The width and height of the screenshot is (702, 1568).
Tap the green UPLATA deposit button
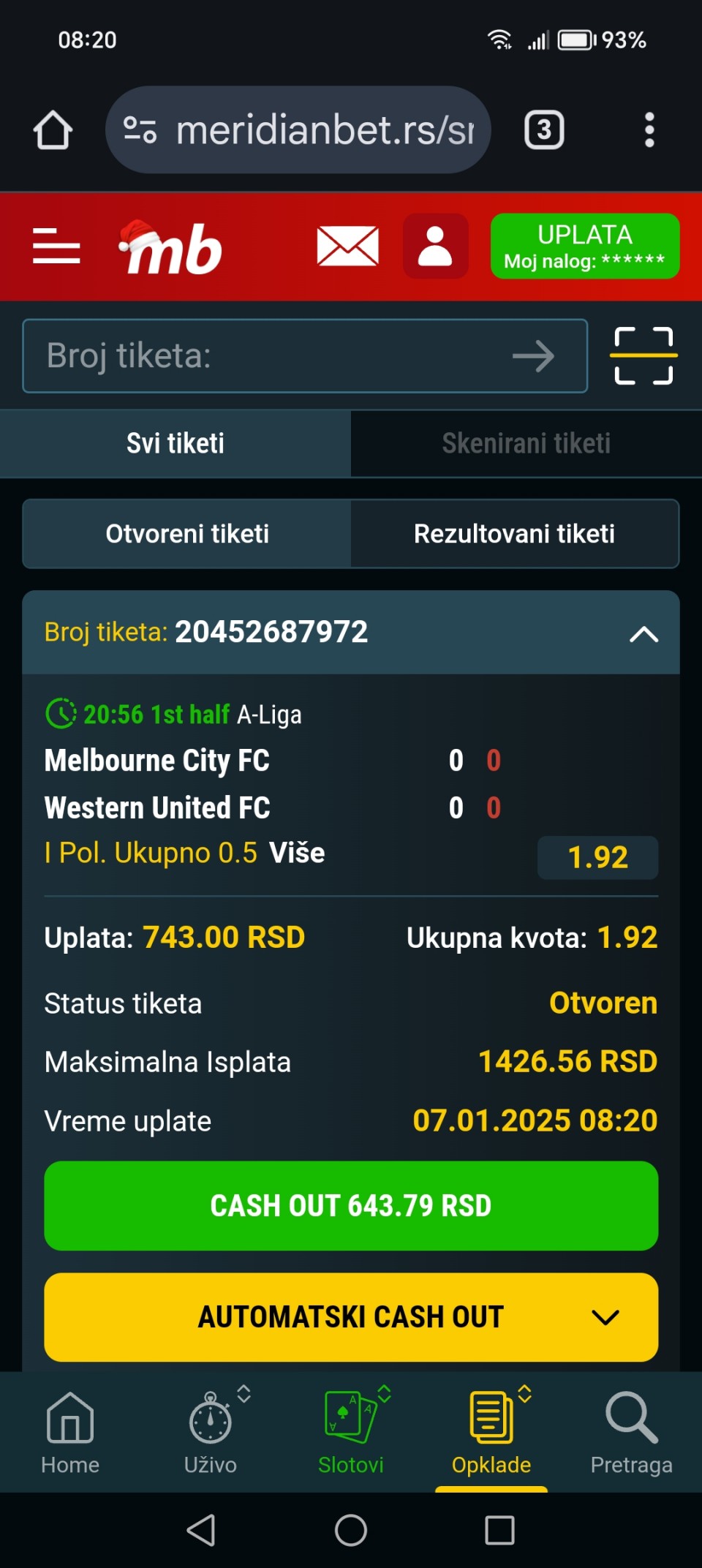point(584,246)
